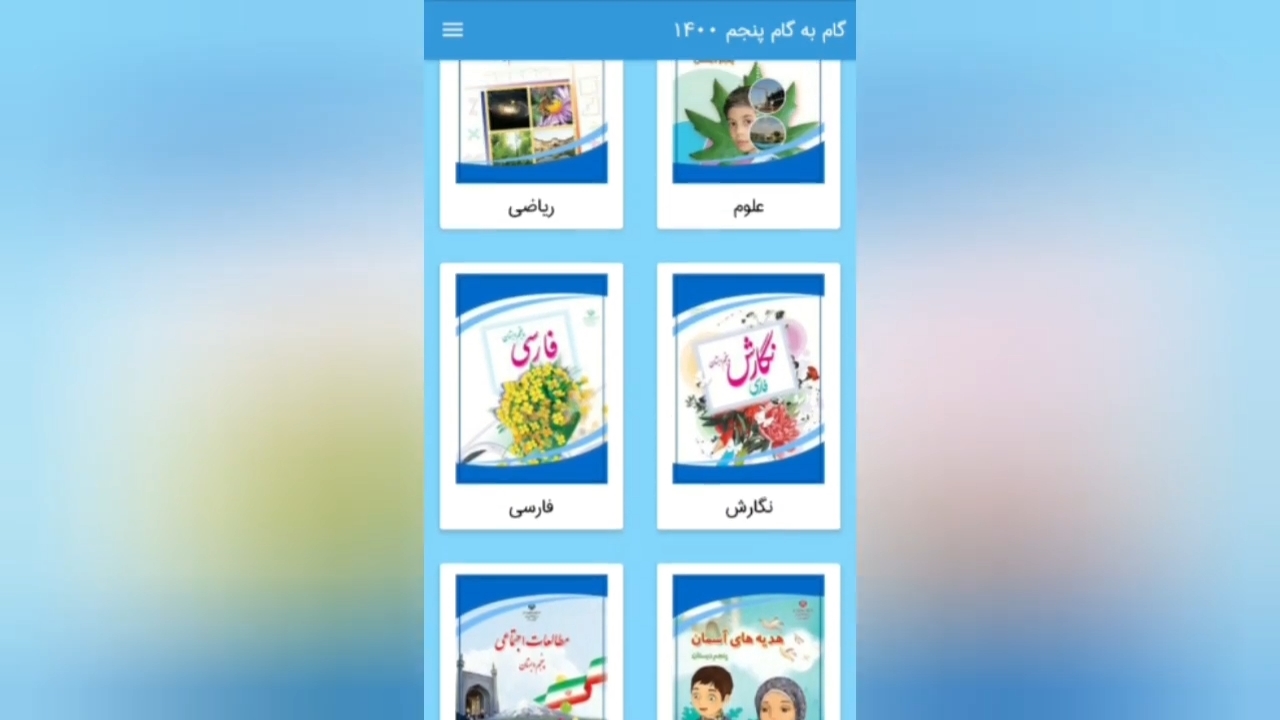
Task: Open the hamburger drawer menu
Action: point(452,30)
